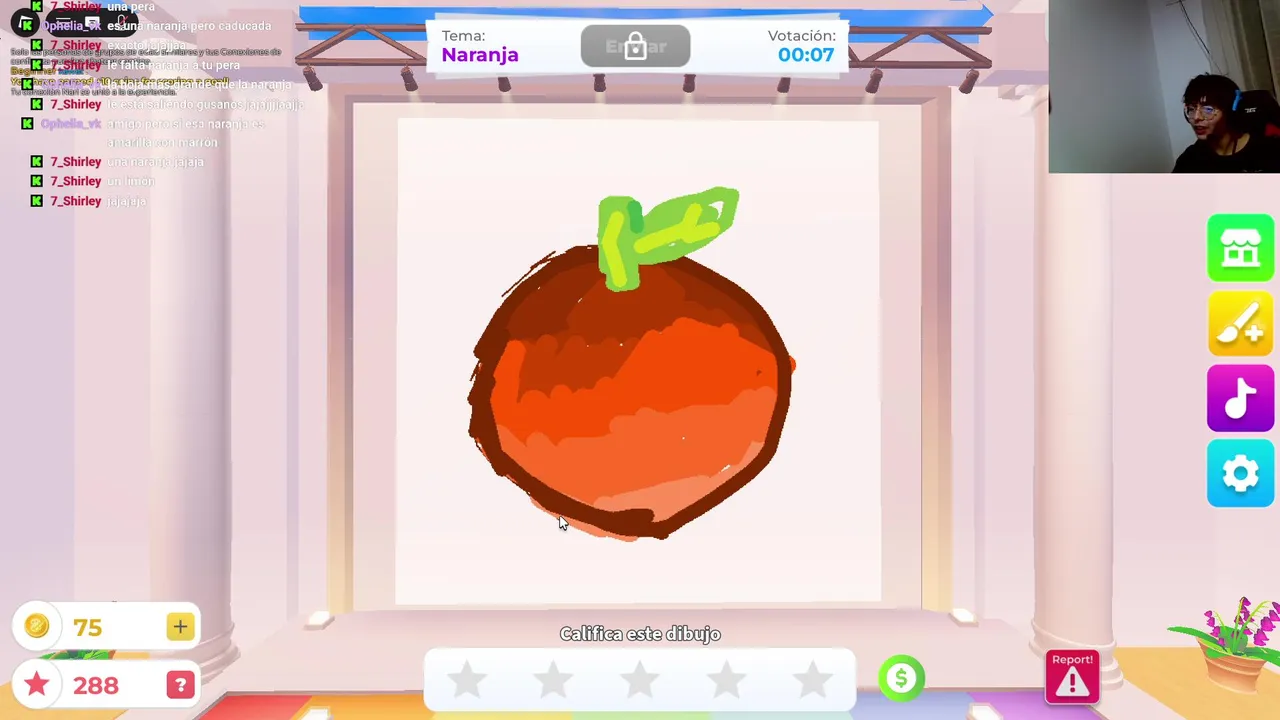The width and height of the screenshot is (1280, 720).
Task: Open the red question mark help
Action: point(180,685)
